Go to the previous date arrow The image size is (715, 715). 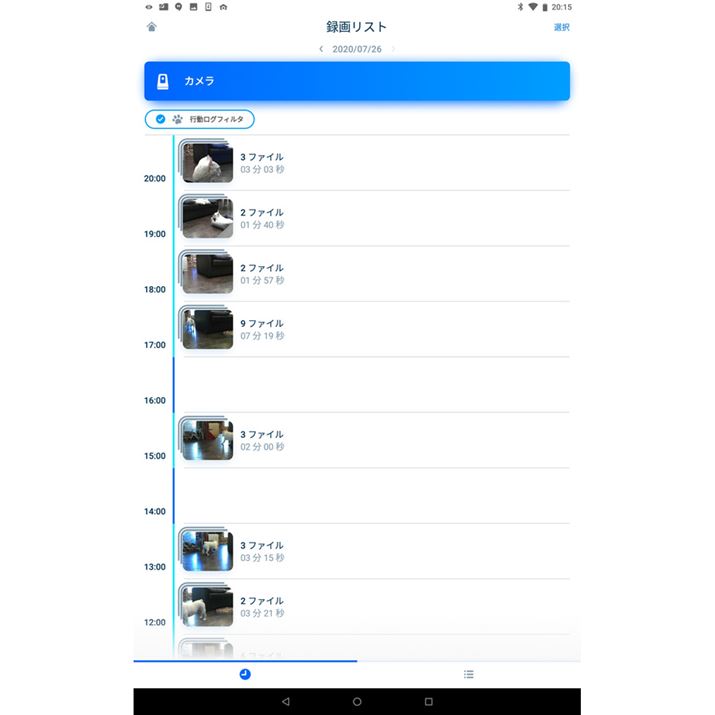(321, 49)
